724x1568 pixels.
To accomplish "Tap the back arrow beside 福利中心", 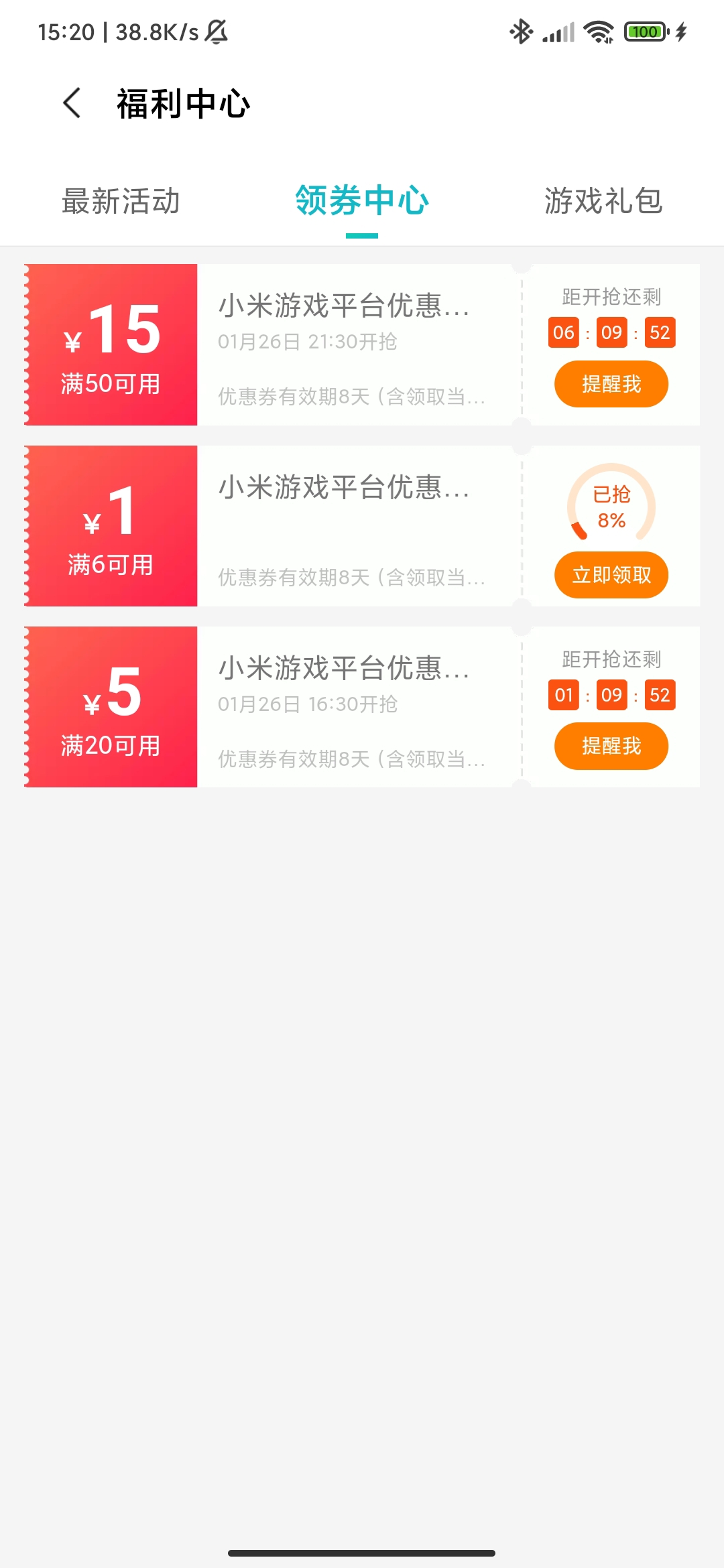I will pos(70,103).
